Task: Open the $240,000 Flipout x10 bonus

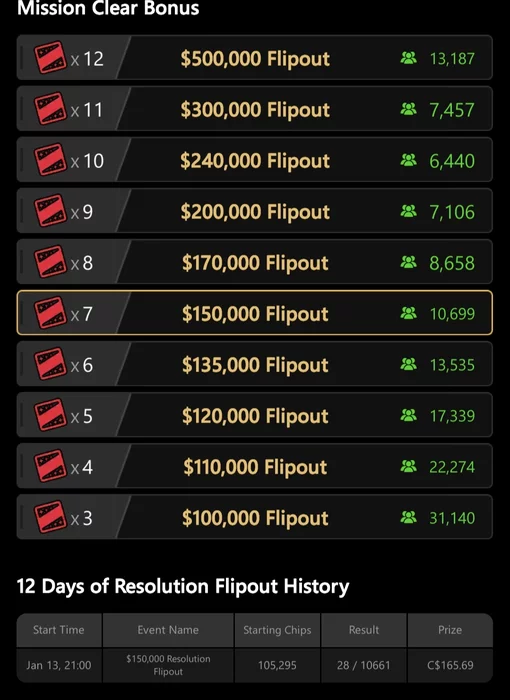Action: tap(255, 160)
